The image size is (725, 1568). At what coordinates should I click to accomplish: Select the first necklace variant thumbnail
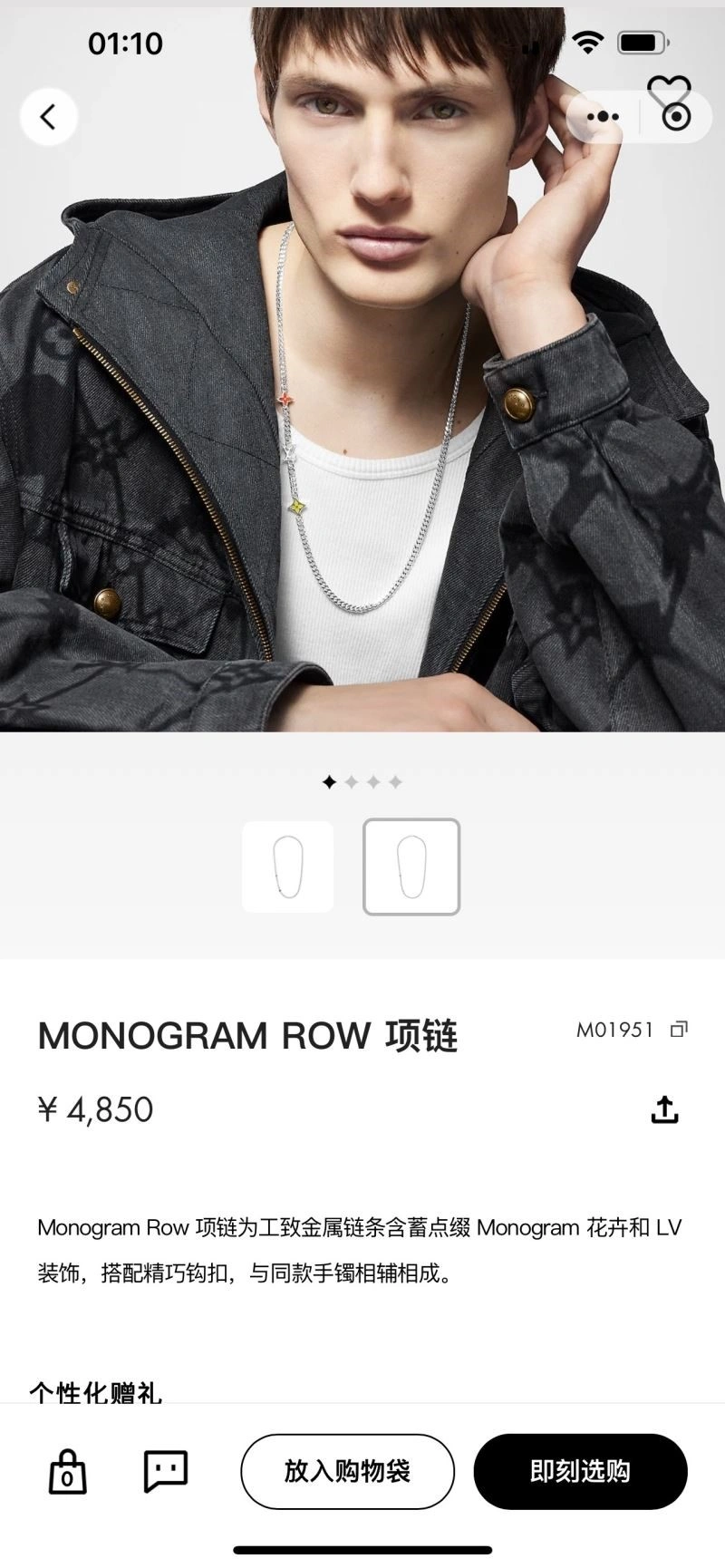[288, 867]
